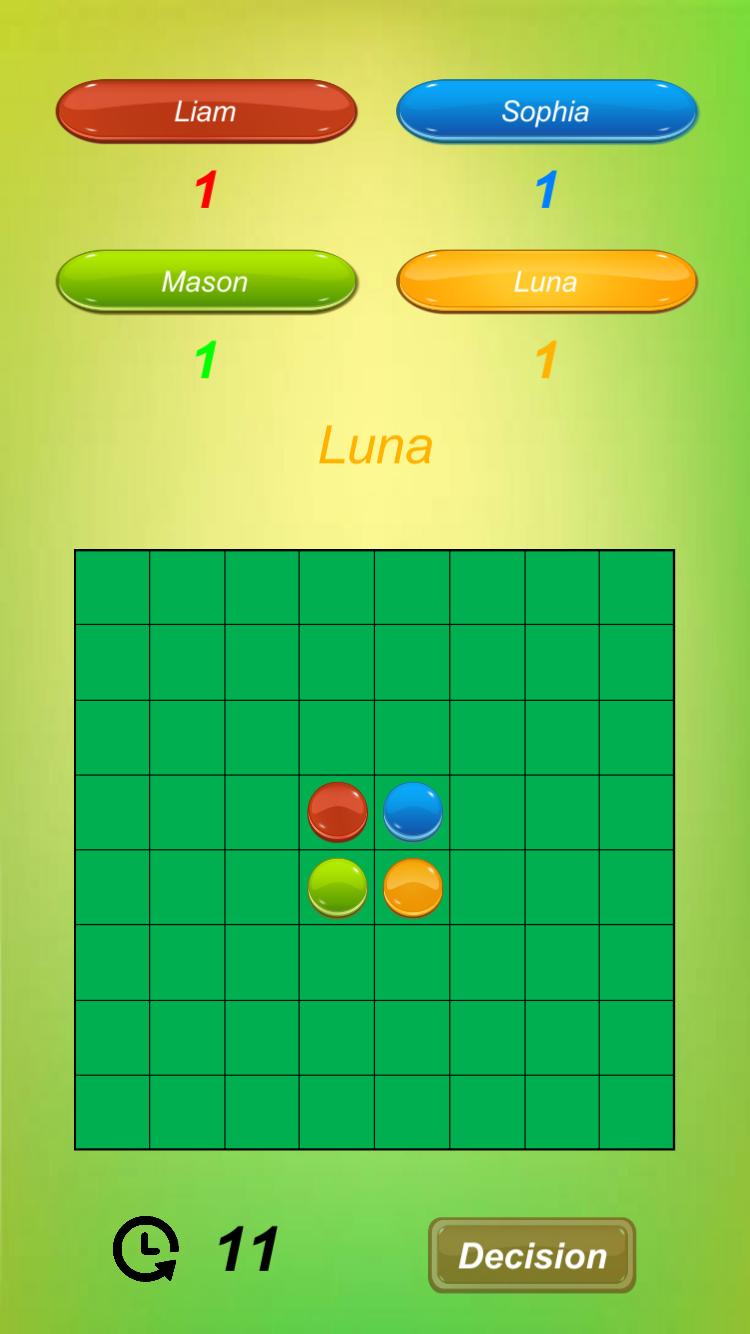Select the empty cell directly above the red piece
Image resolution: width=750 pixels, height=1334 pixels.
(x=337, y=737)
